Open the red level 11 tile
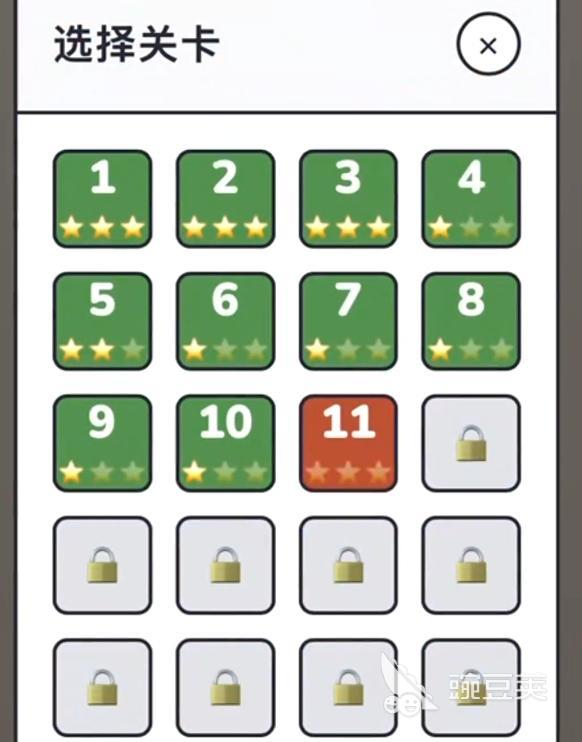The height and width of the screenshot is (742, 582). point(348,443)
